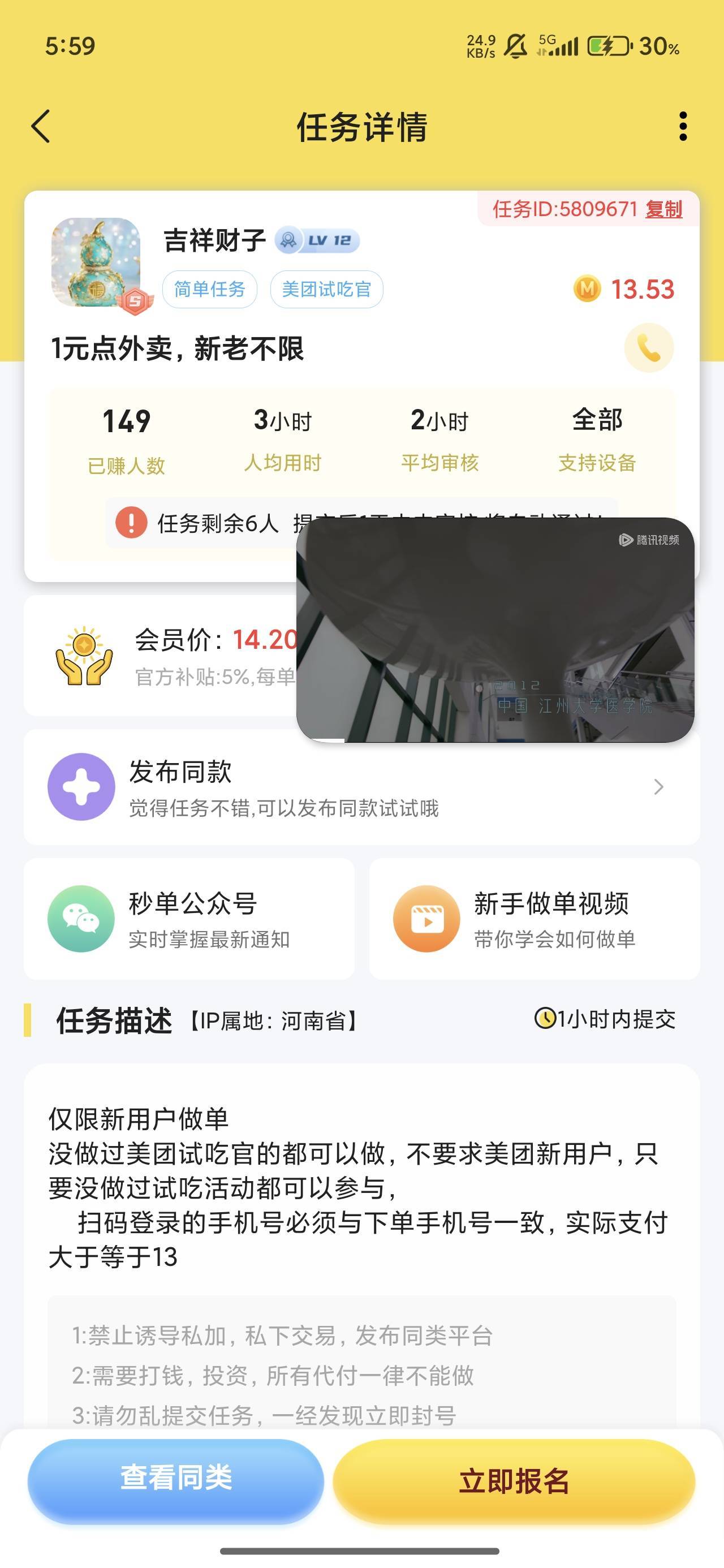Image resolution: width=724 pixels, height=1568 pixels.
Task: Open the floating Tencent video window
Action: (x=494, y=630)
